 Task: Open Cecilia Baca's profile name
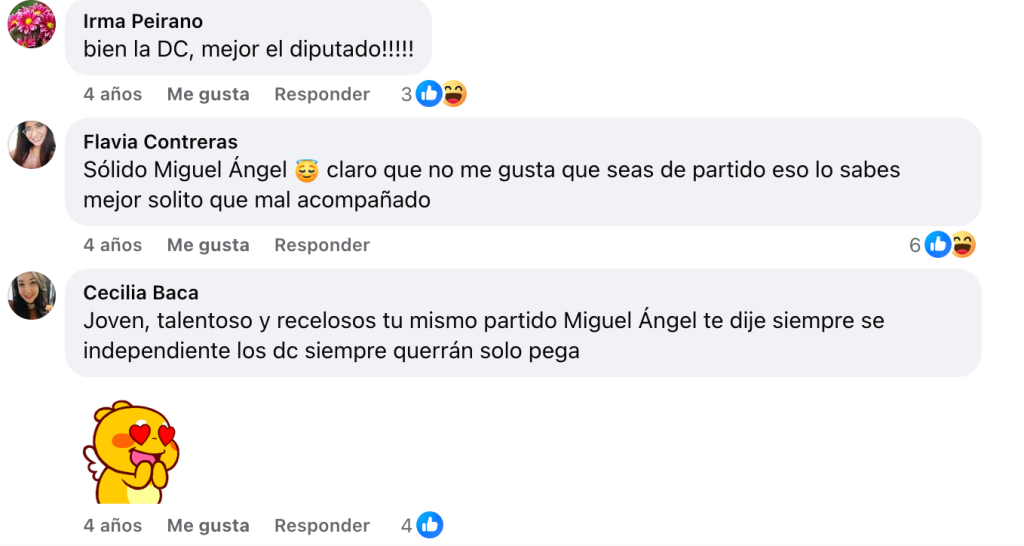point(141,293)
